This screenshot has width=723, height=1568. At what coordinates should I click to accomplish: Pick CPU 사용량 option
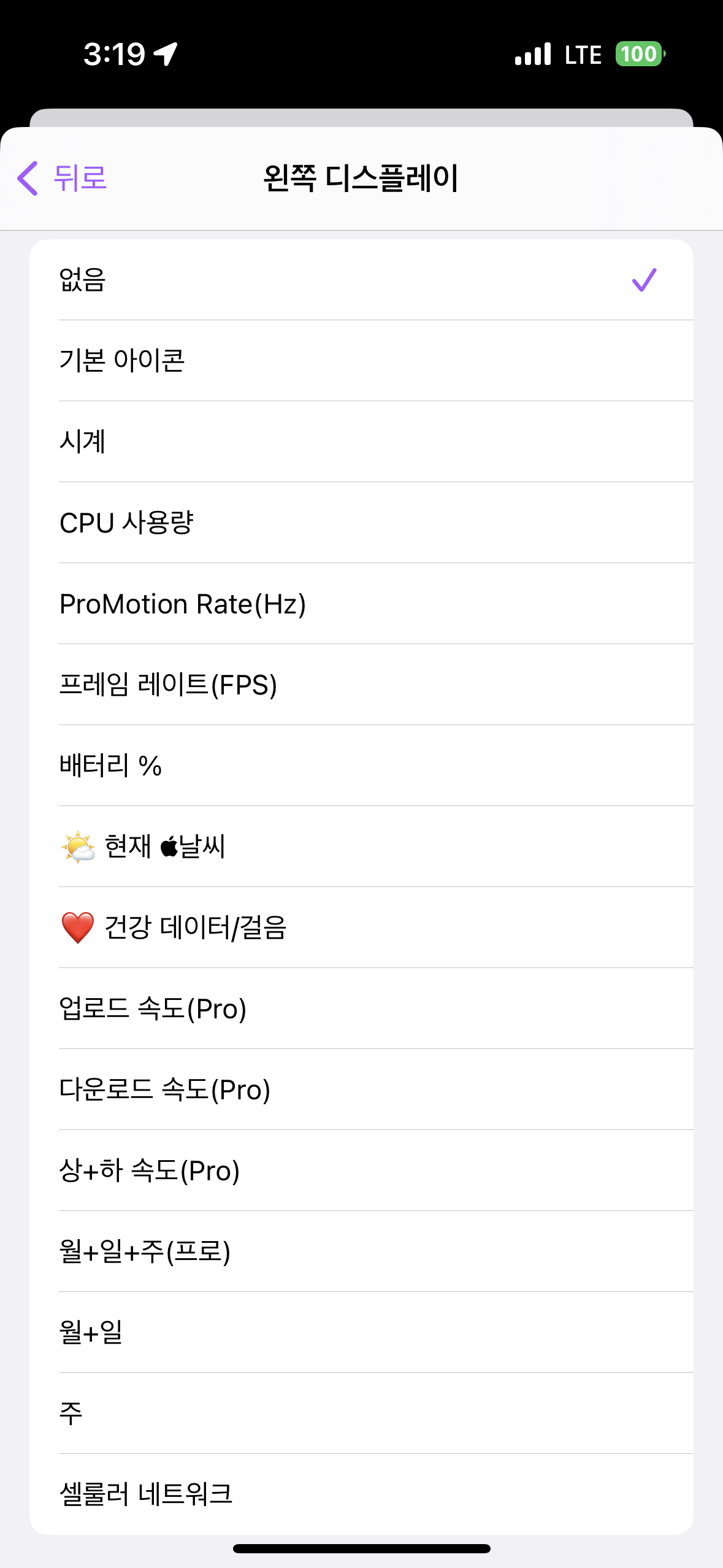361,523
